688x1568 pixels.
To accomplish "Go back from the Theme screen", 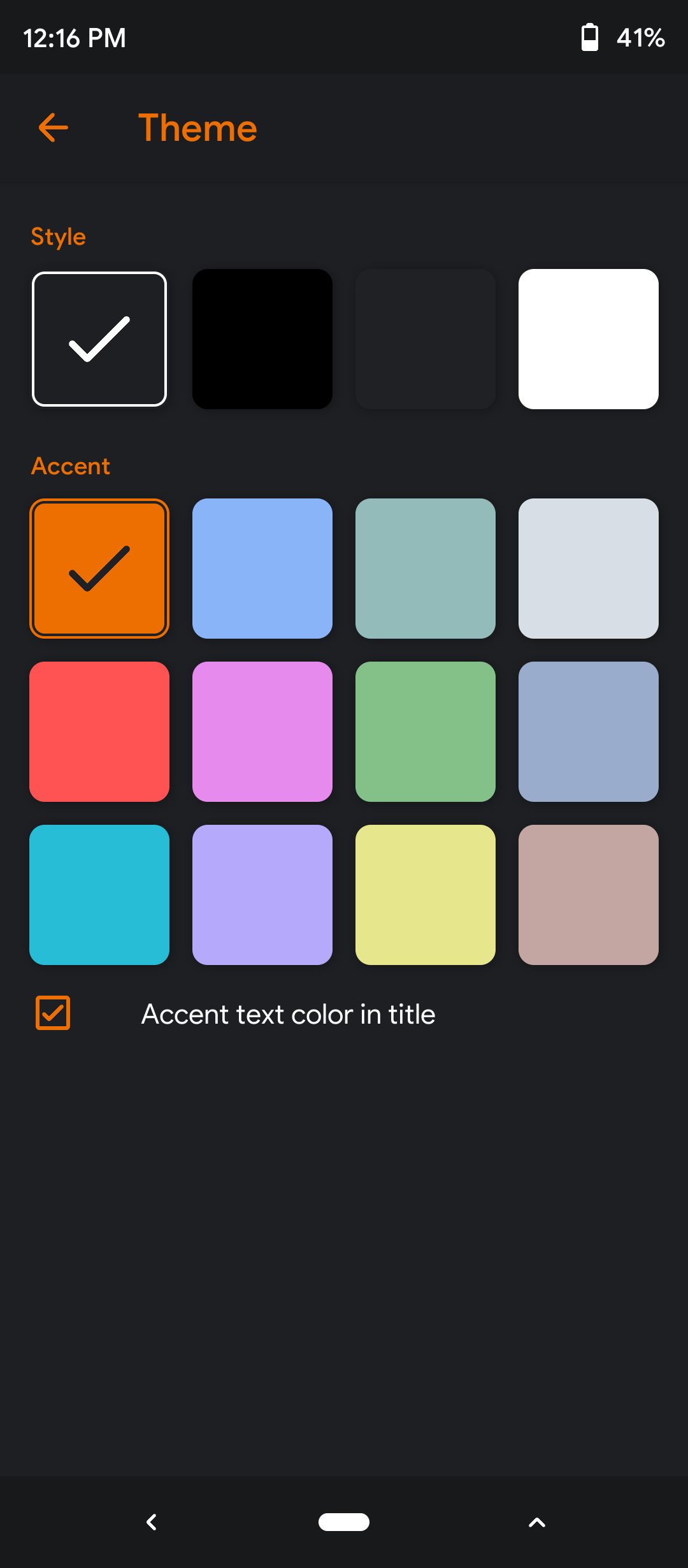I will click(x=54, y=127).
